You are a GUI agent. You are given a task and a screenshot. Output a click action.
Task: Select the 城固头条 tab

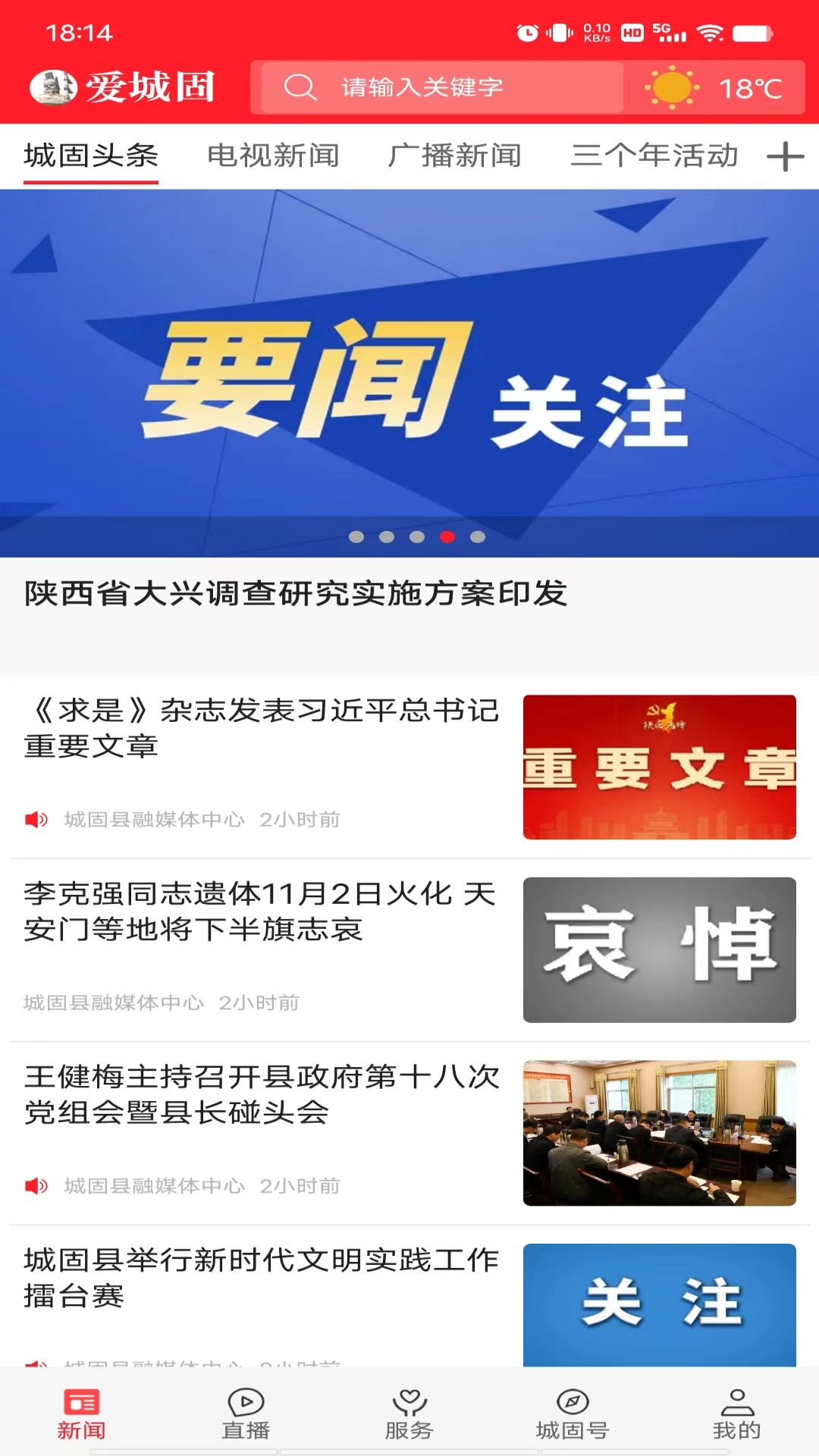pyautogui.click(x=91, y=156)
